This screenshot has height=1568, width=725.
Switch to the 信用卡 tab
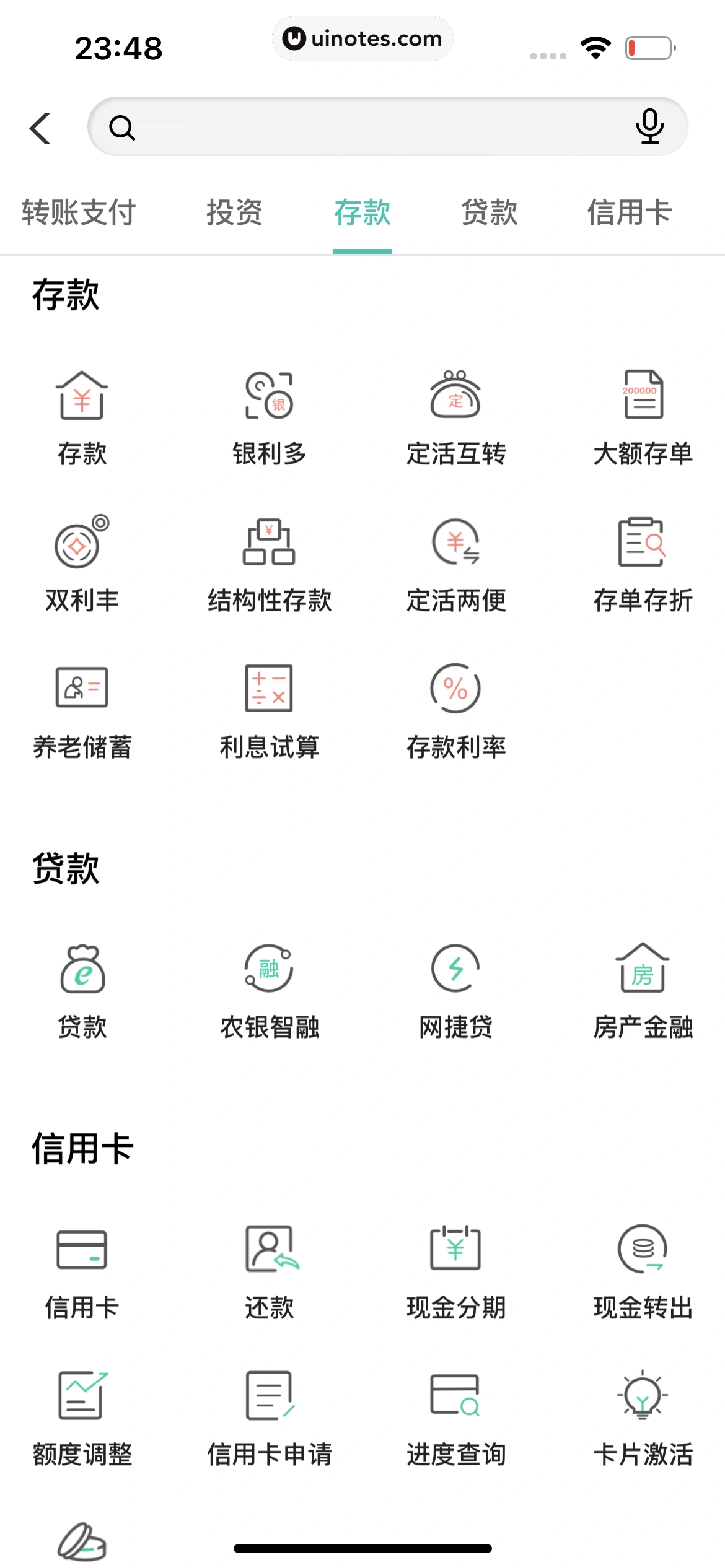(629, 213)
